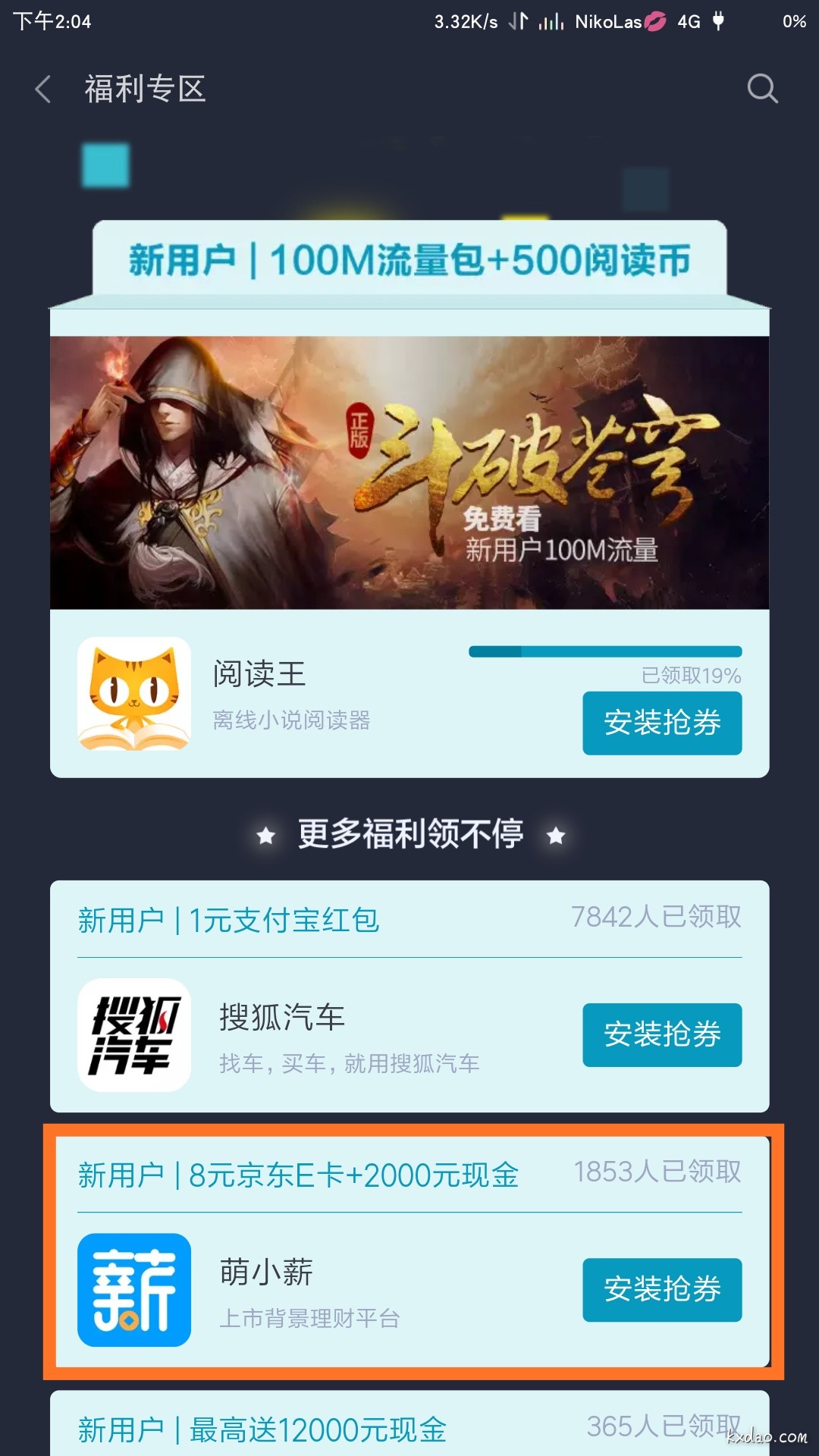This screenshot has height=1456, width=819.
Task: Open the 斗破苍穹 banner
Action: click(x=409, y=472)
